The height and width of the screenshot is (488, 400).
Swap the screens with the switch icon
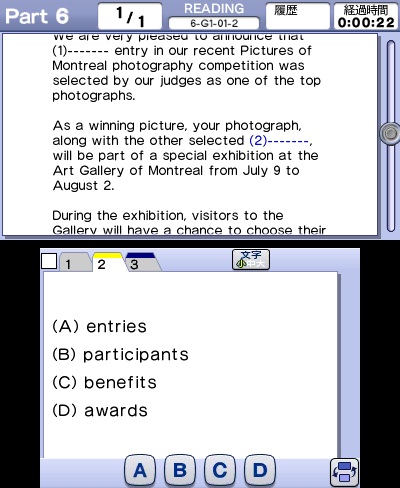coord(344,472)
